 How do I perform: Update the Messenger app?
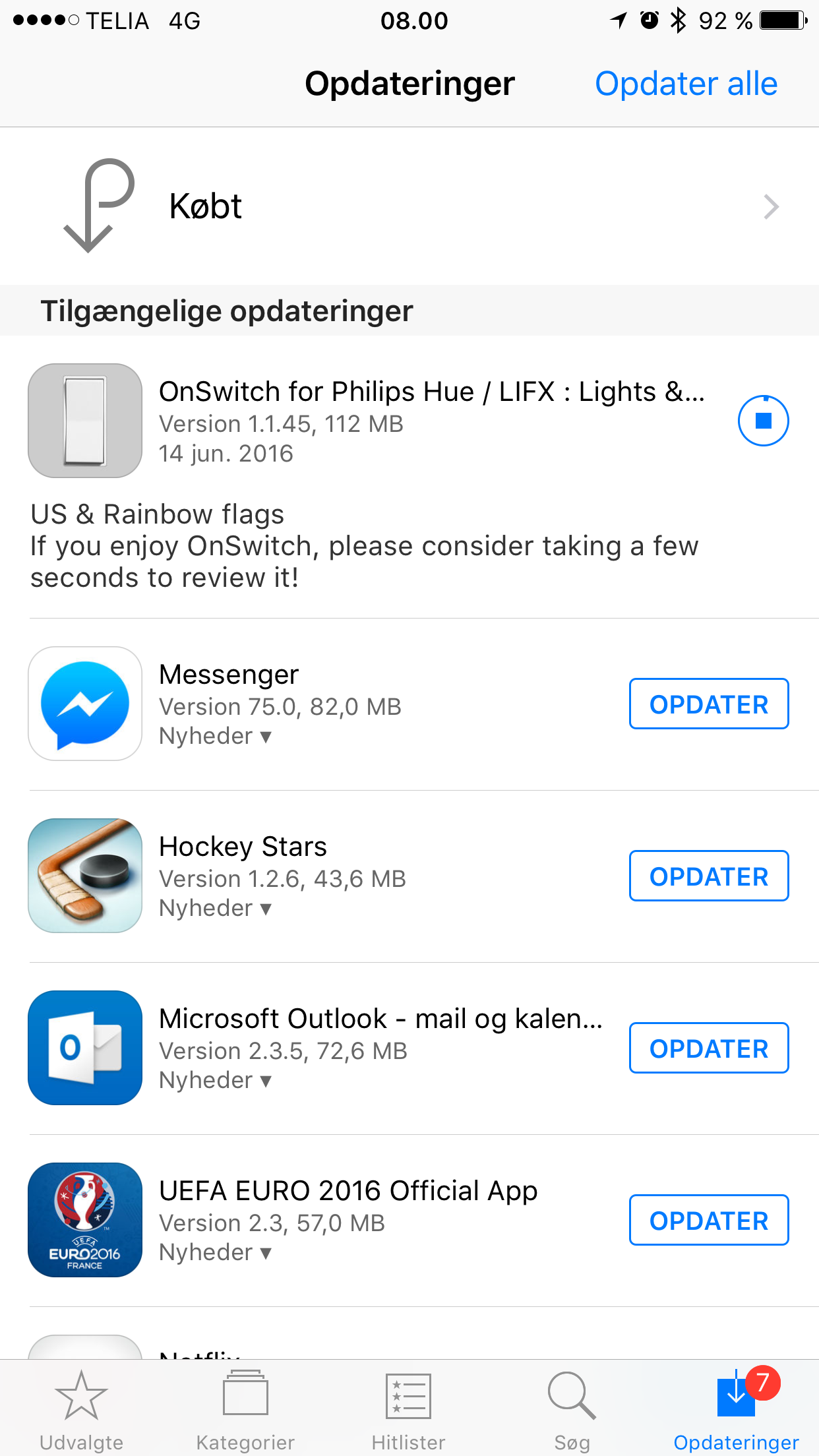tap(709, 704)
